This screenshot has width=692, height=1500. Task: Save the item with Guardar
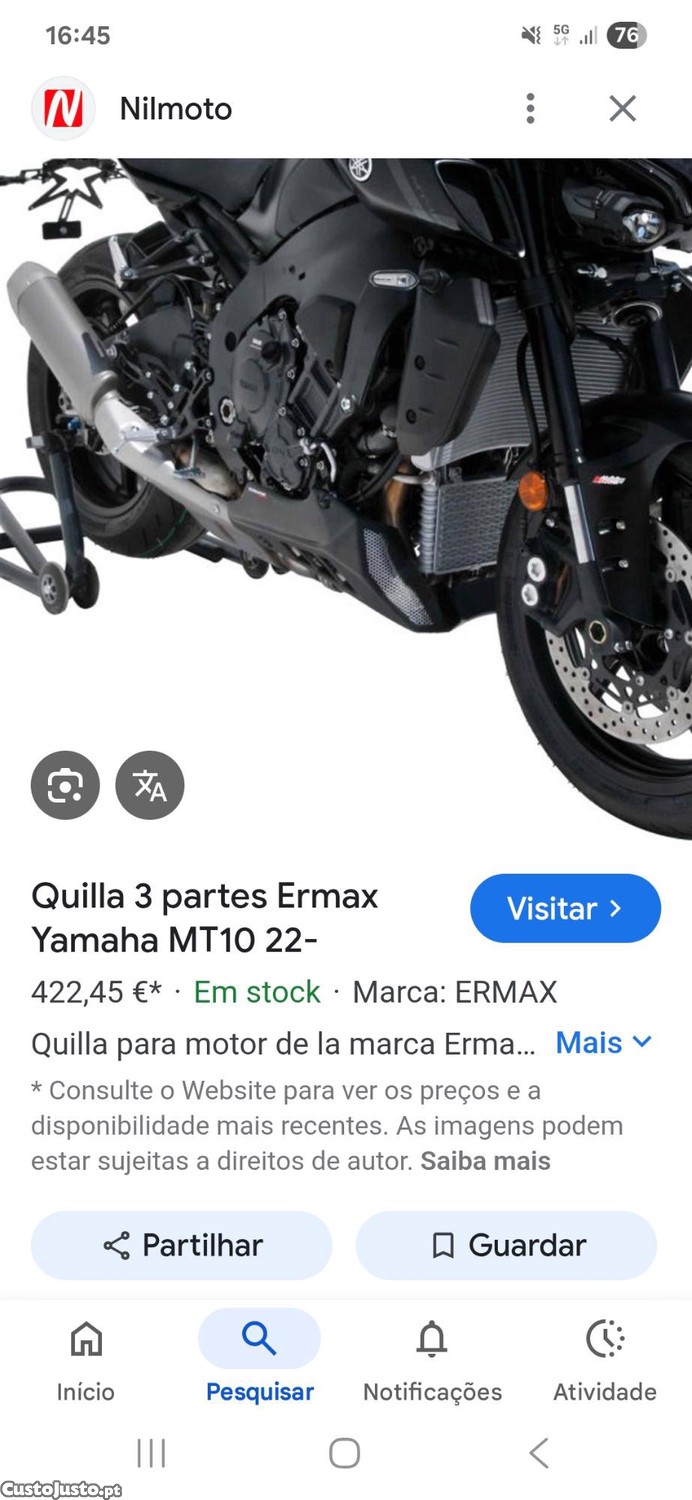507,1245
